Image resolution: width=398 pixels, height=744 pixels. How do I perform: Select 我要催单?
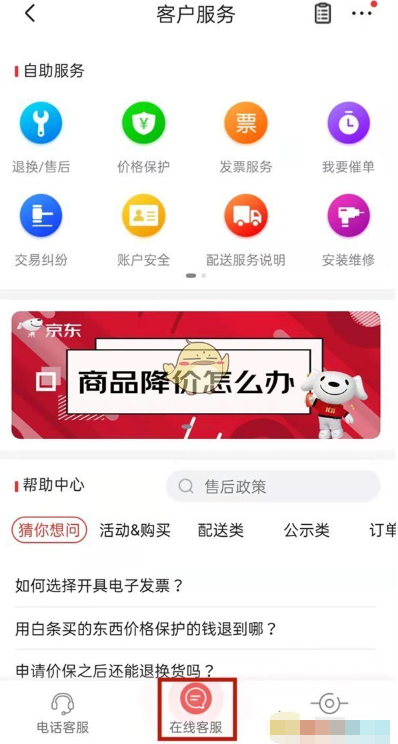[x=349, y=138]
